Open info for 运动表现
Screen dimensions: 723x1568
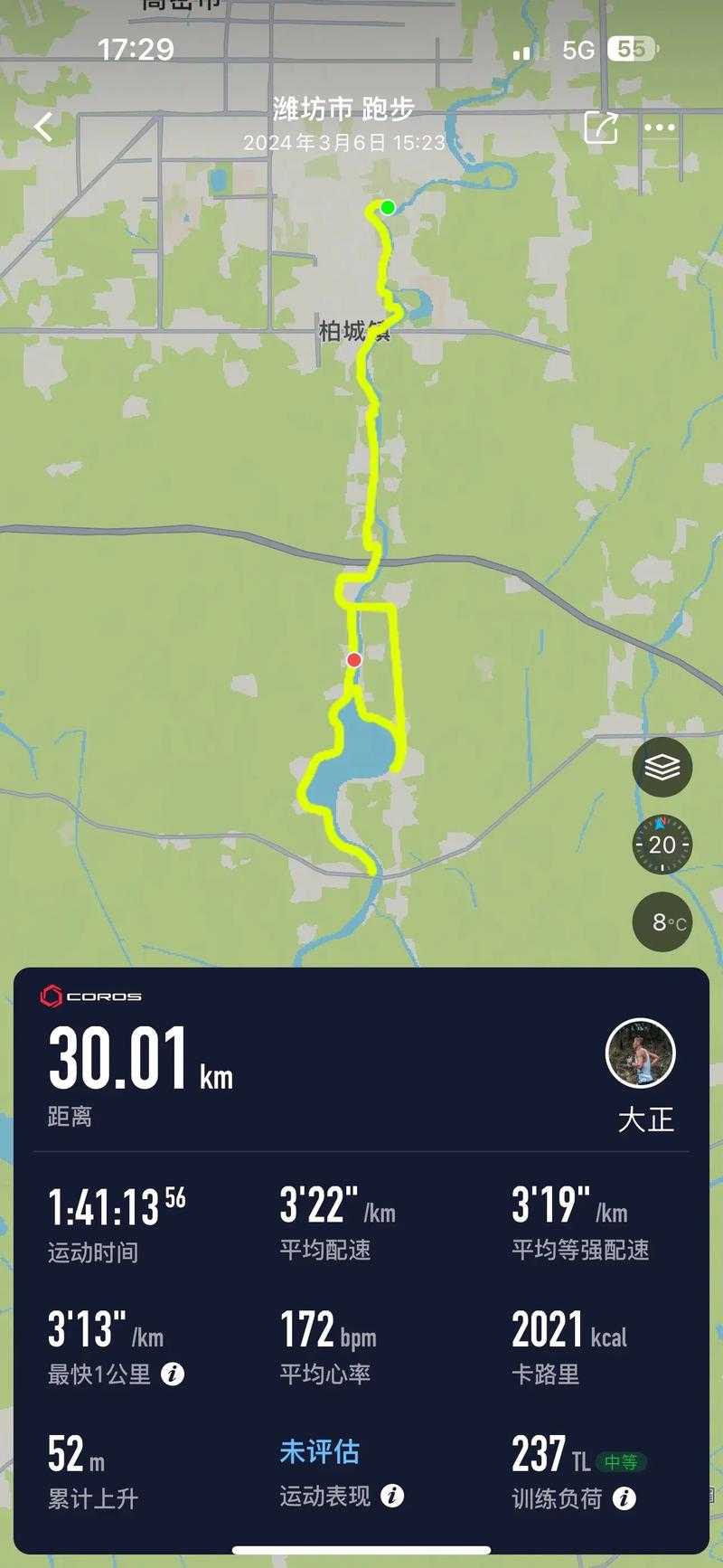click(392, 1496)
